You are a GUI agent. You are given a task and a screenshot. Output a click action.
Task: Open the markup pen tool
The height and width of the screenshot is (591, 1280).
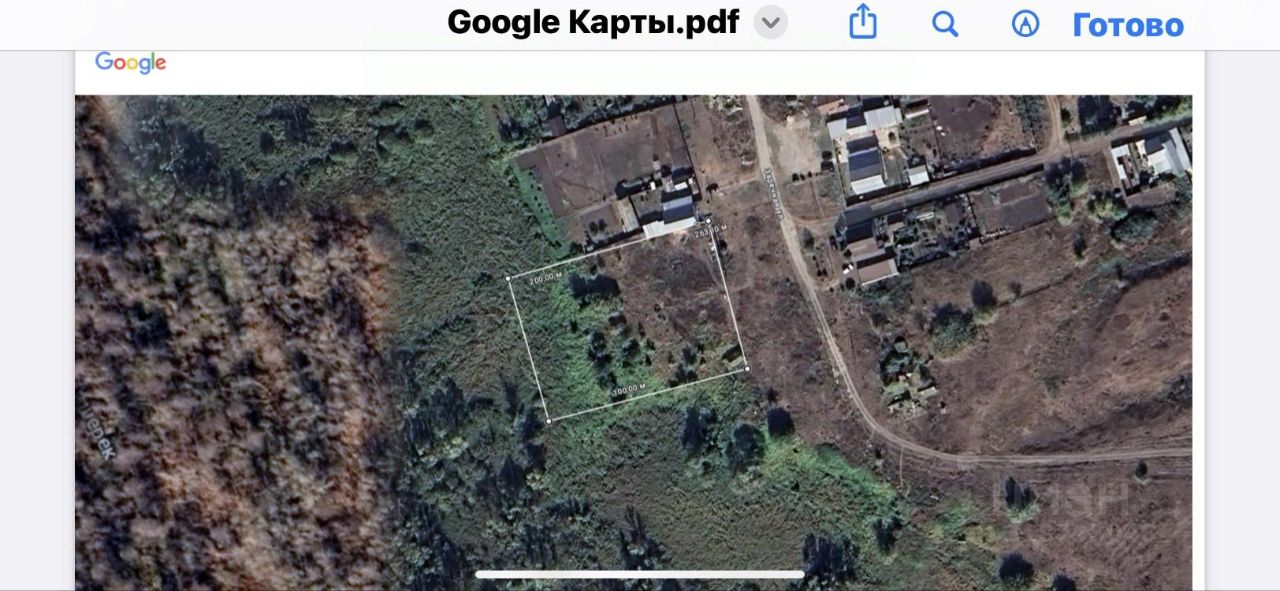click(x=1025, y=24)
